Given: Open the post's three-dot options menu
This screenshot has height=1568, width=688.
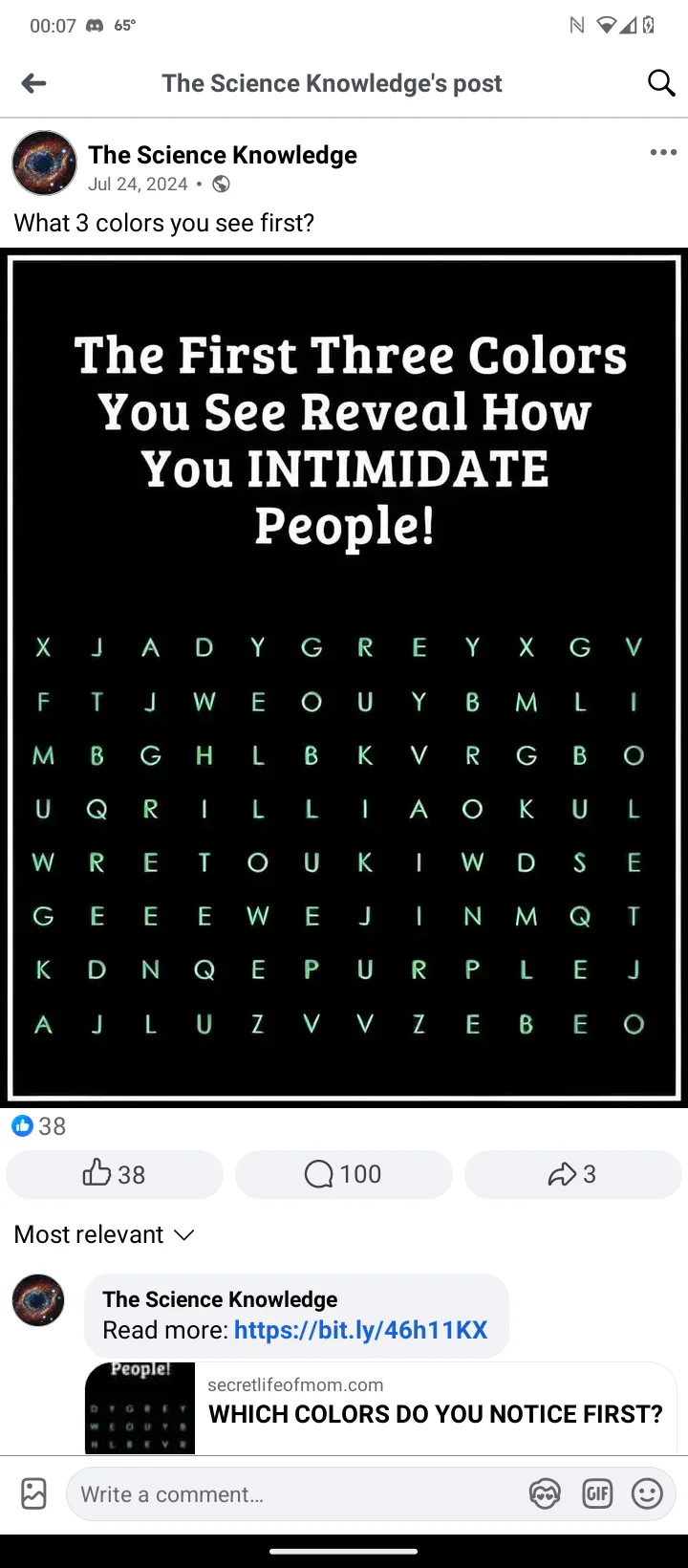Looking at the screenshot, I should (663, 152).
